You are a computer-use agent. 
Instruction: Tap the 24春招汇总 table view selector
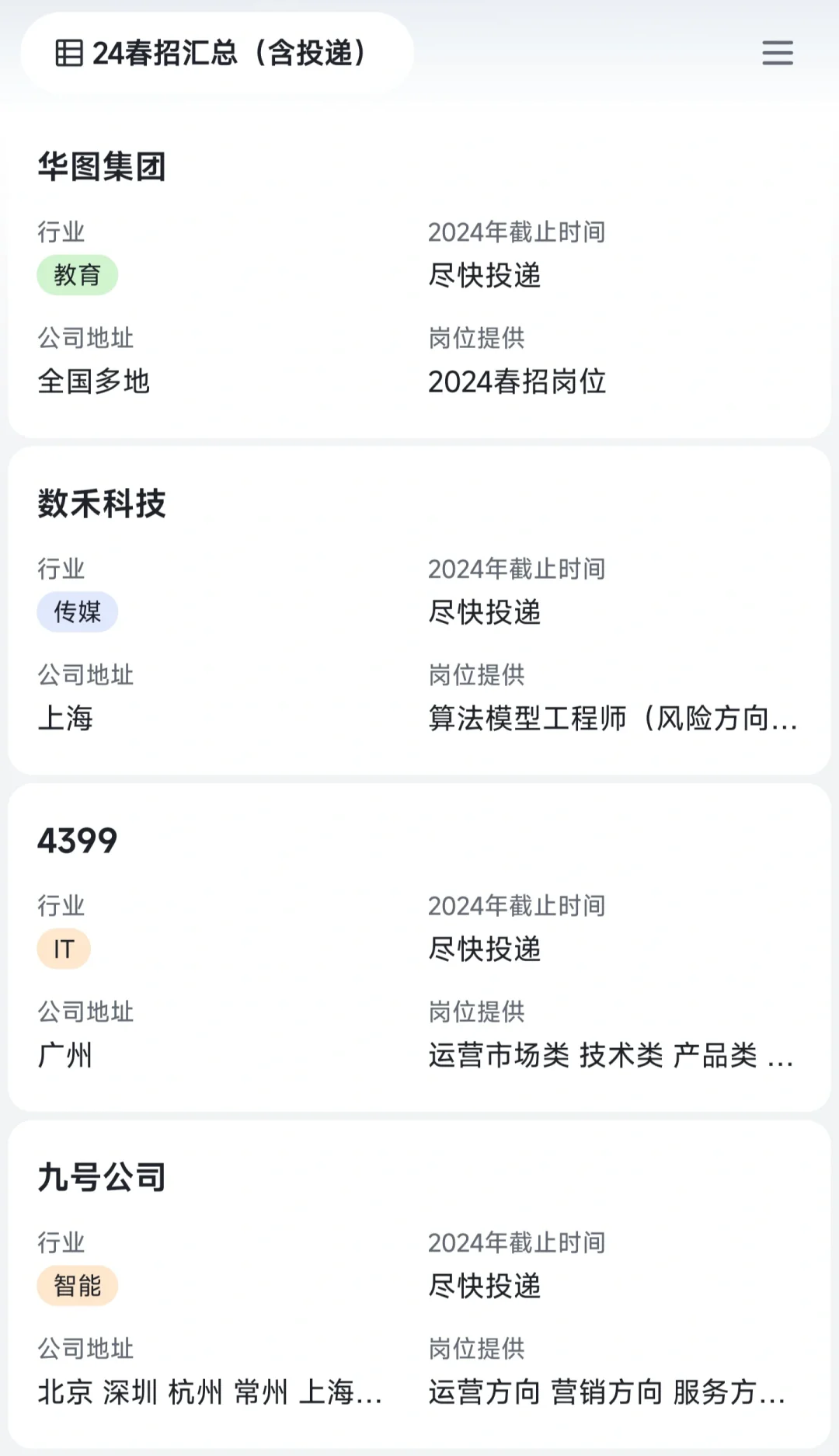pyautogui.click(x=217, y=53)
